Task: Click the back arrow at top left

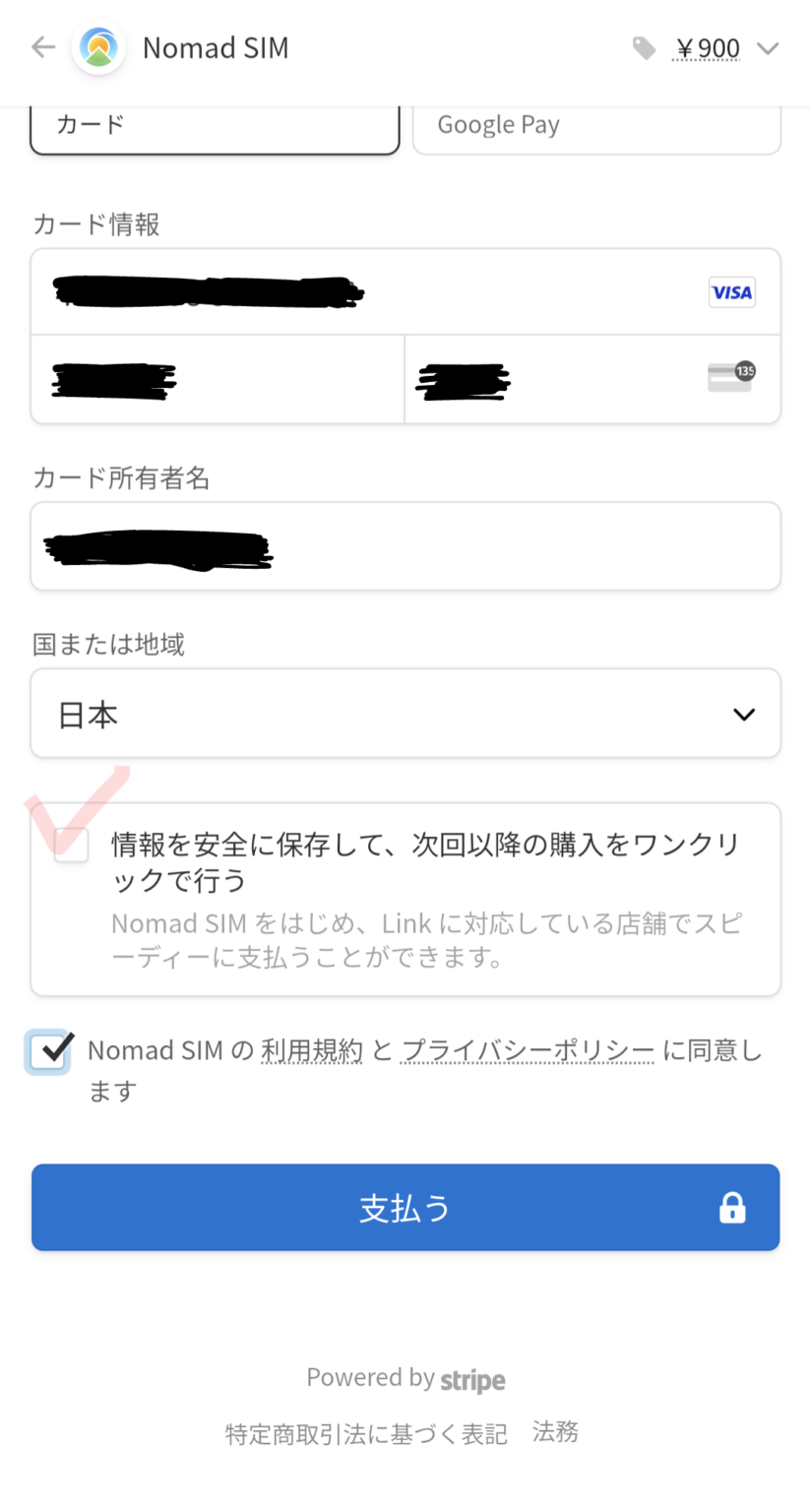Action: click(41, 46)
